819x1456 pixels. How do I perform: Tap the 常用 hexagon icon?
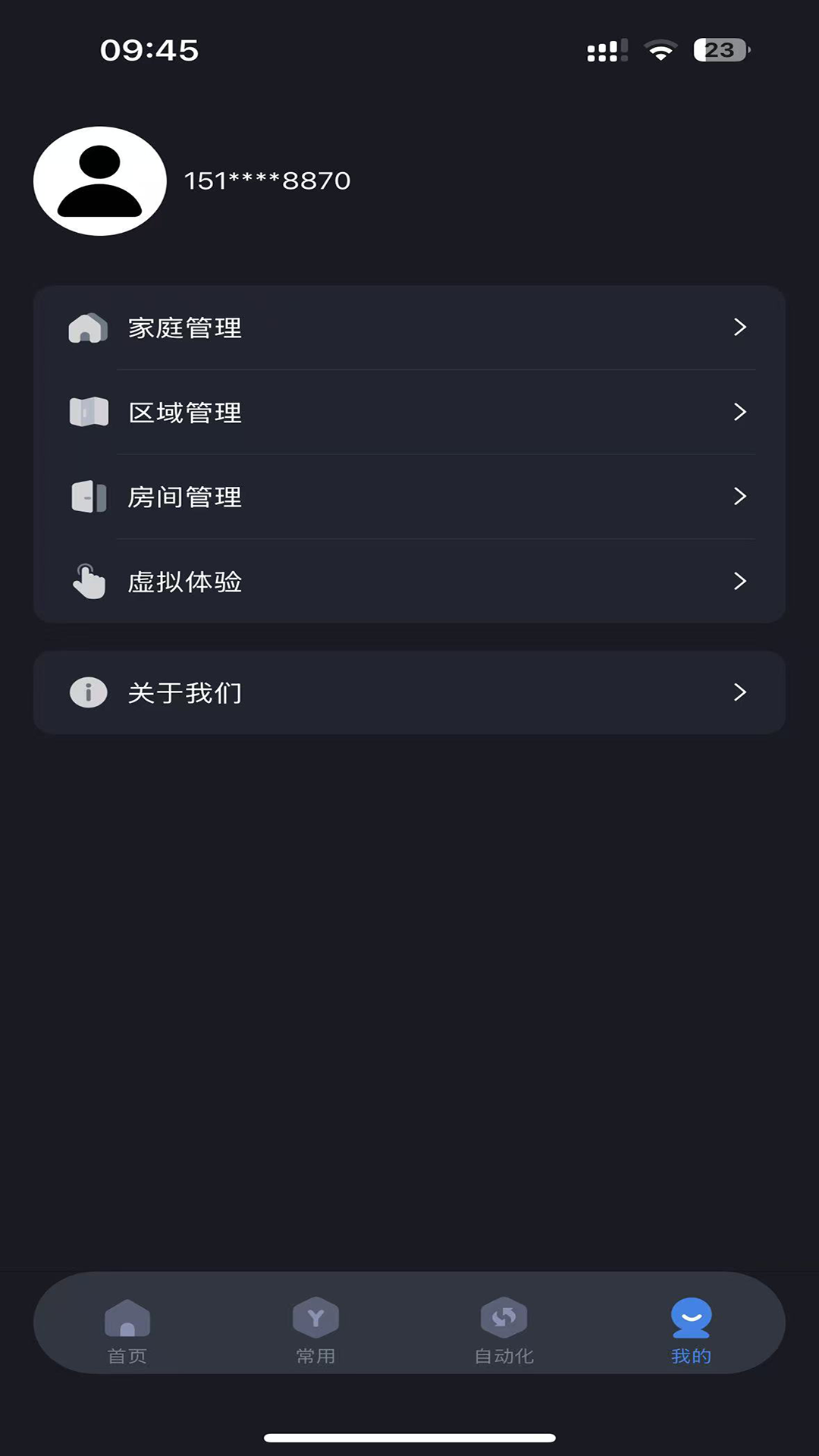pyautogui.click(x=316, y=1317)
